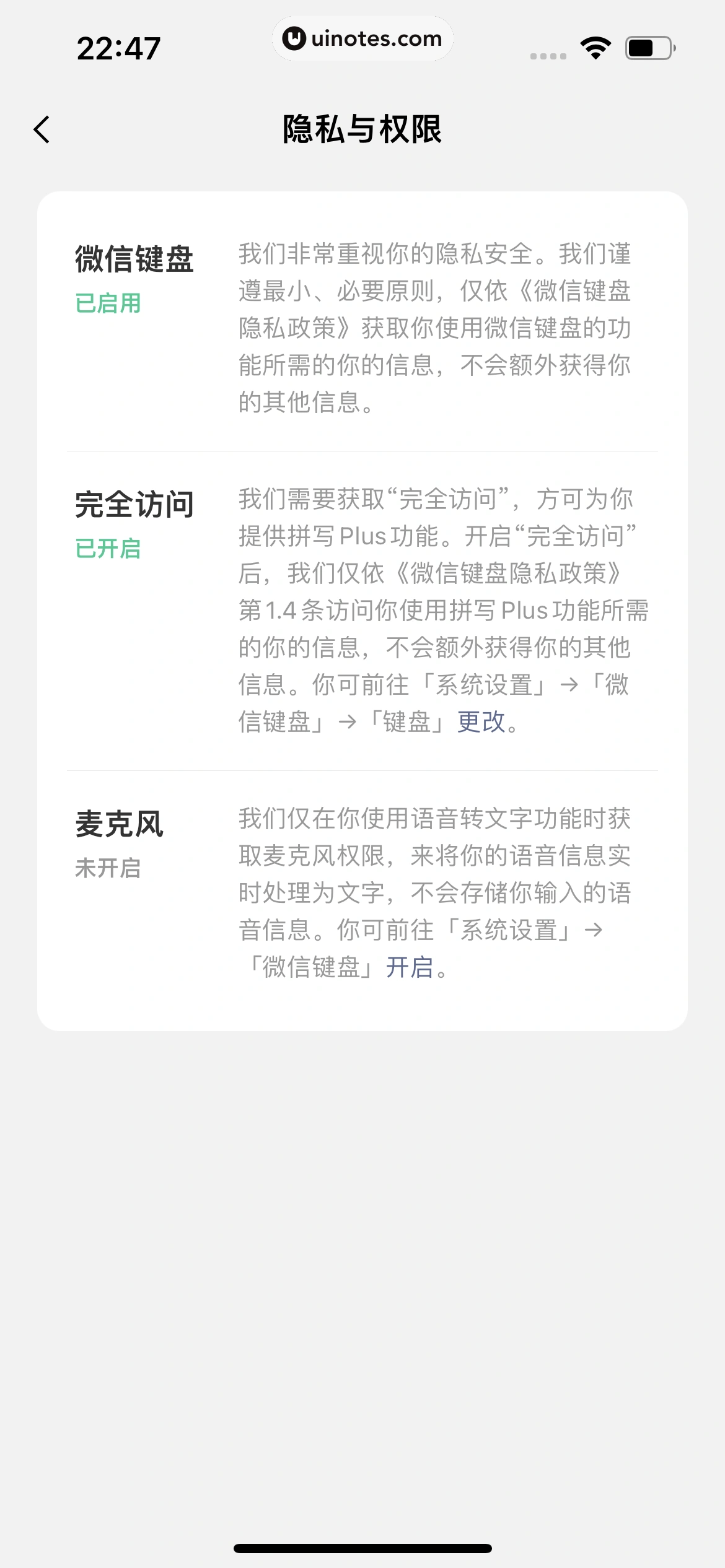Tap the battery indicator in status bar

(646, 46)
